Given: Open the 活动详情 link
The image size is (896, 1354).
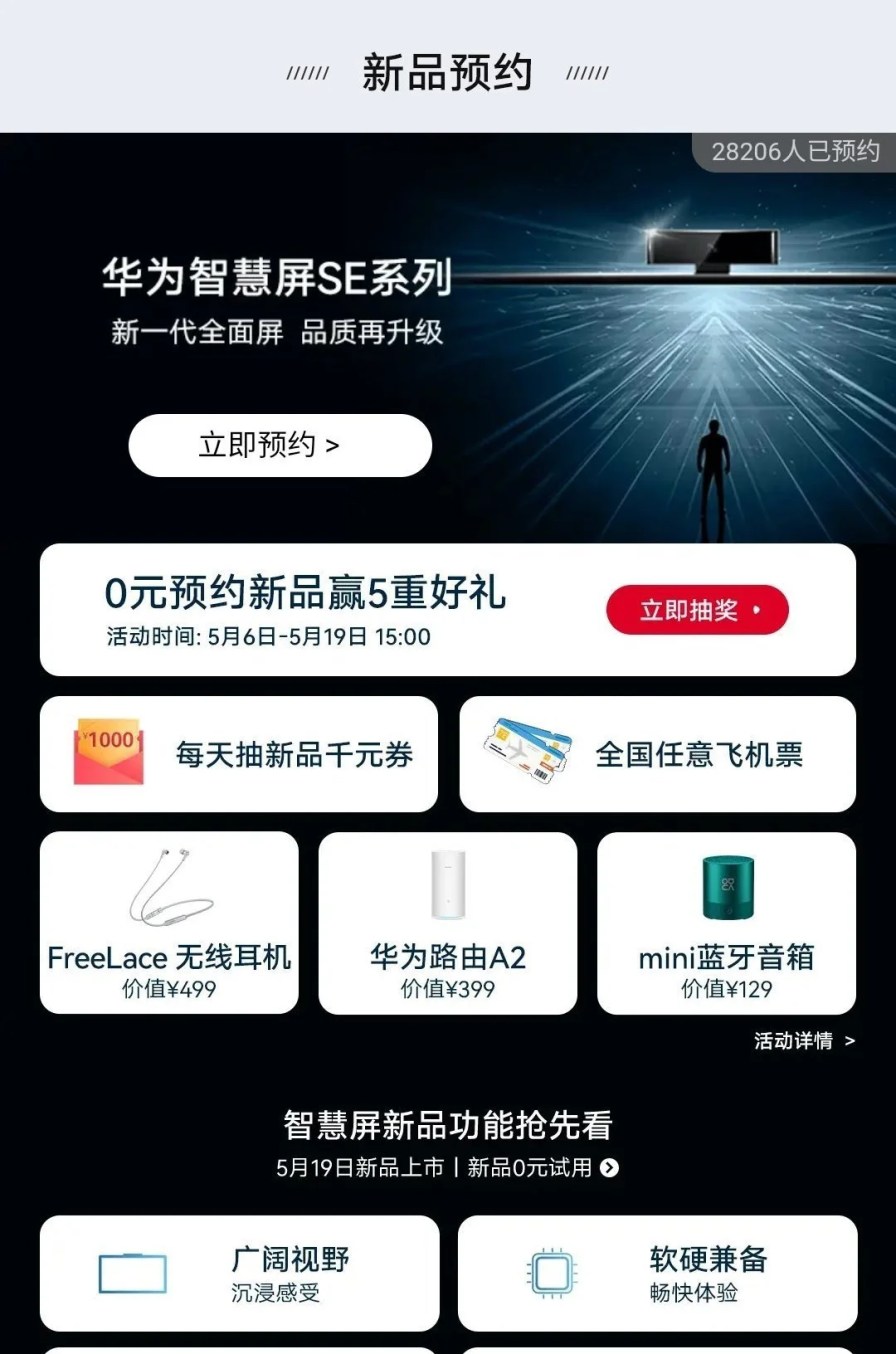Looking at the screenshot, I should (x=804, y=1041).
